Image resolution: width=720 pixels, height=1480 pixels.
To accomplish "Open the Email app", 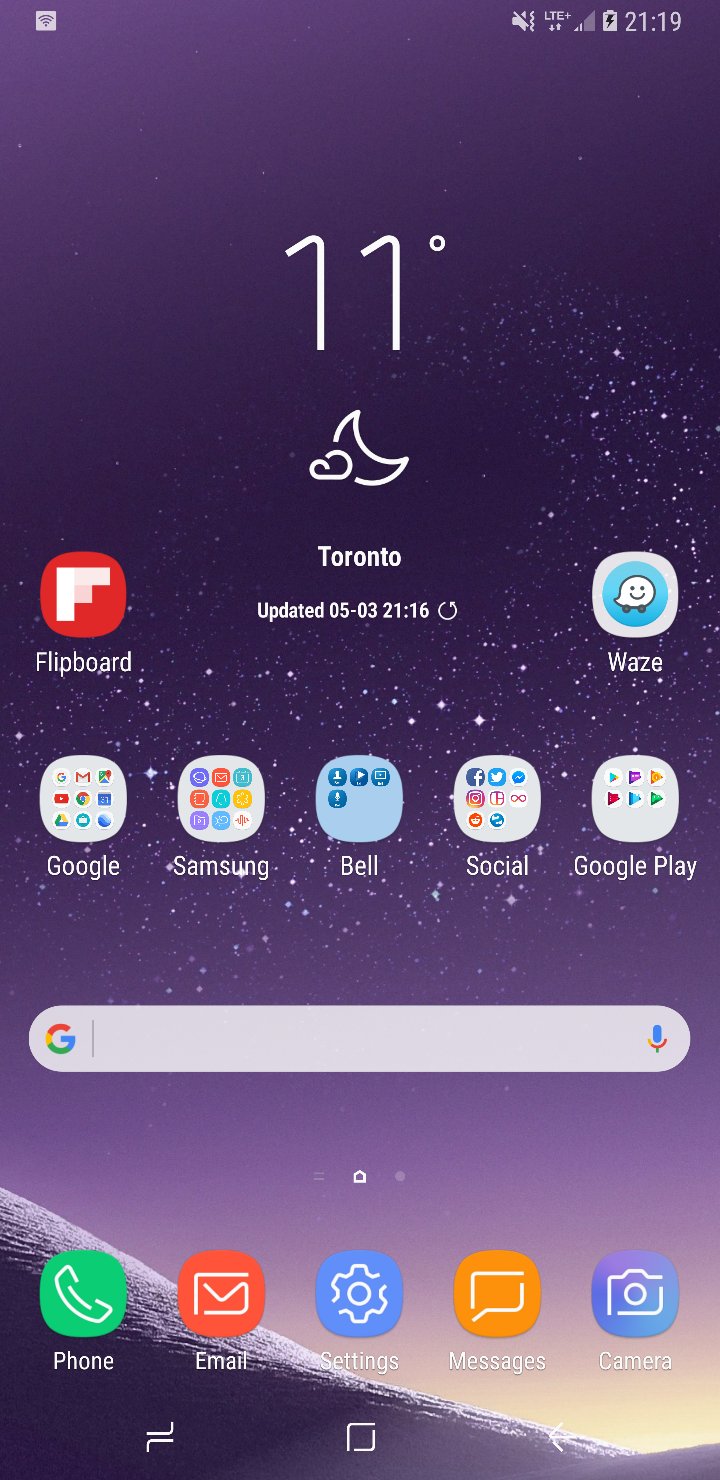I will tap(221, 1294).
